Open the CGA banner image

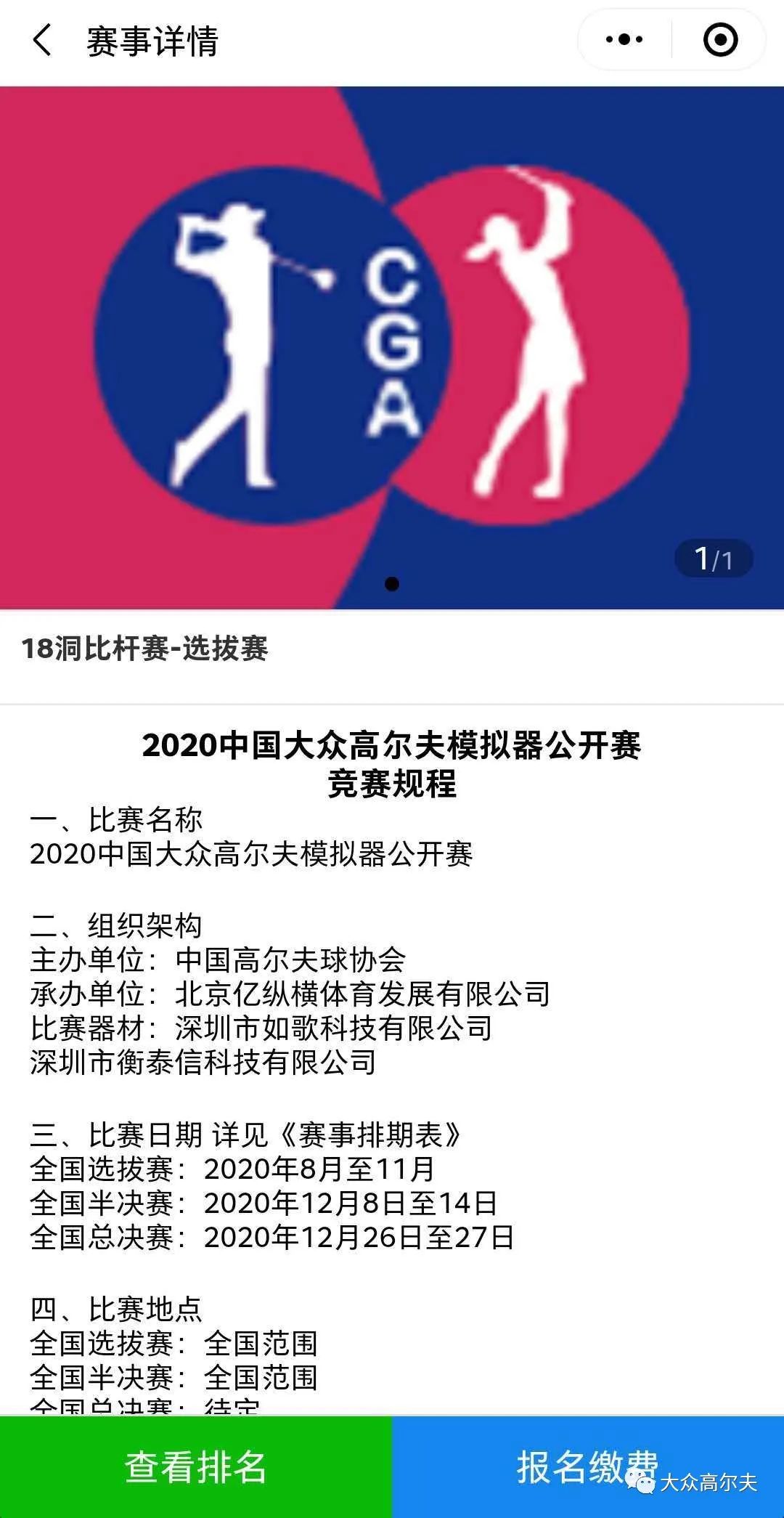[392, 347]
